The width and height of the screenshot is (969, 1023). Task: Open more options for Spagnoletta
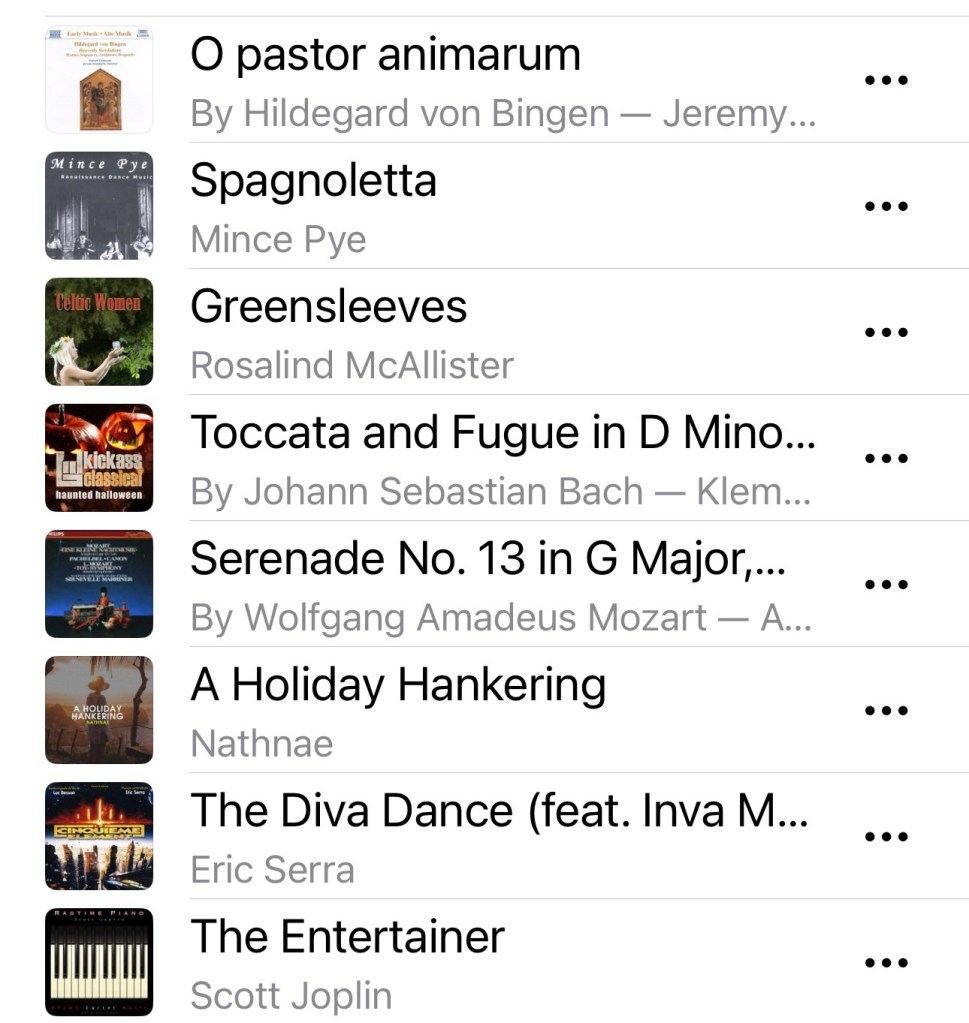pos(885,206)
